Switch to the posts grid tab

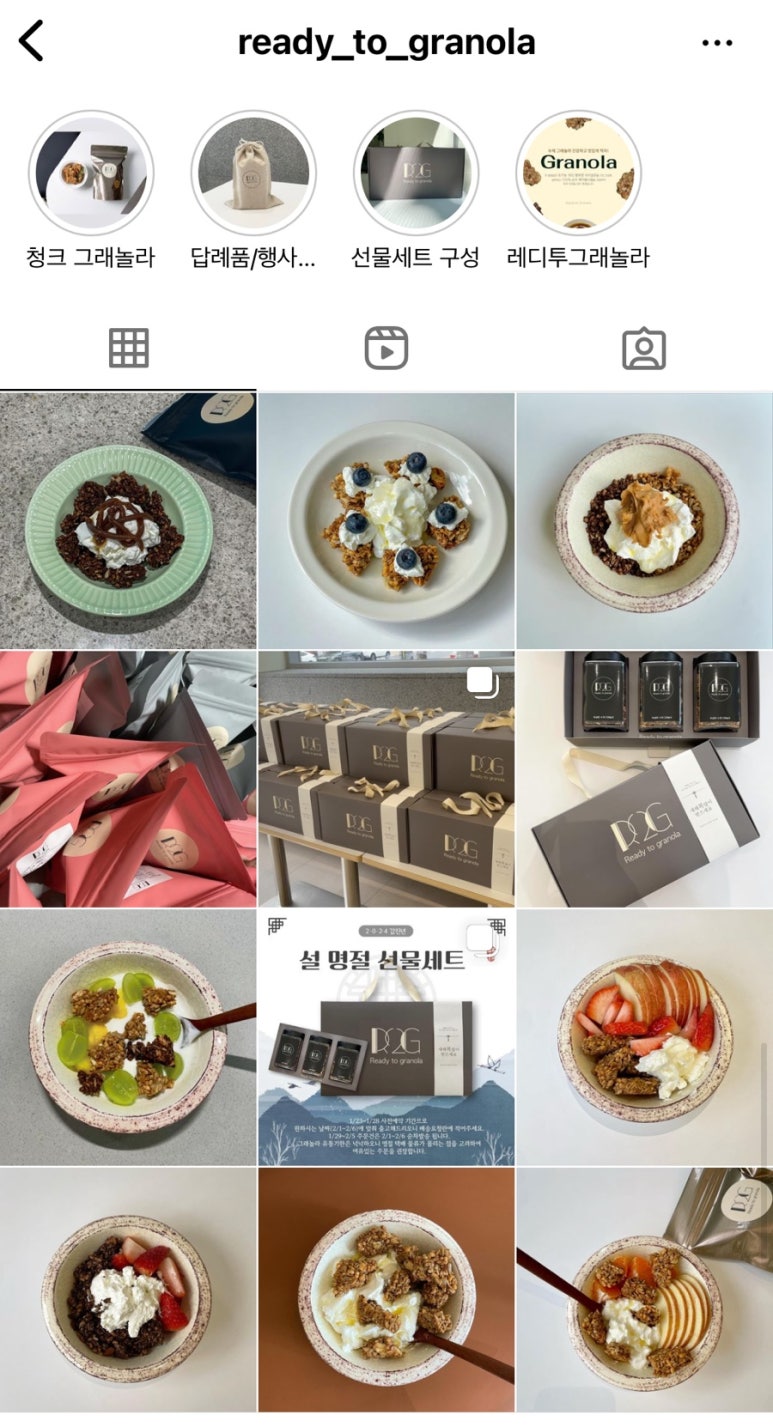[x=128, y=348]
